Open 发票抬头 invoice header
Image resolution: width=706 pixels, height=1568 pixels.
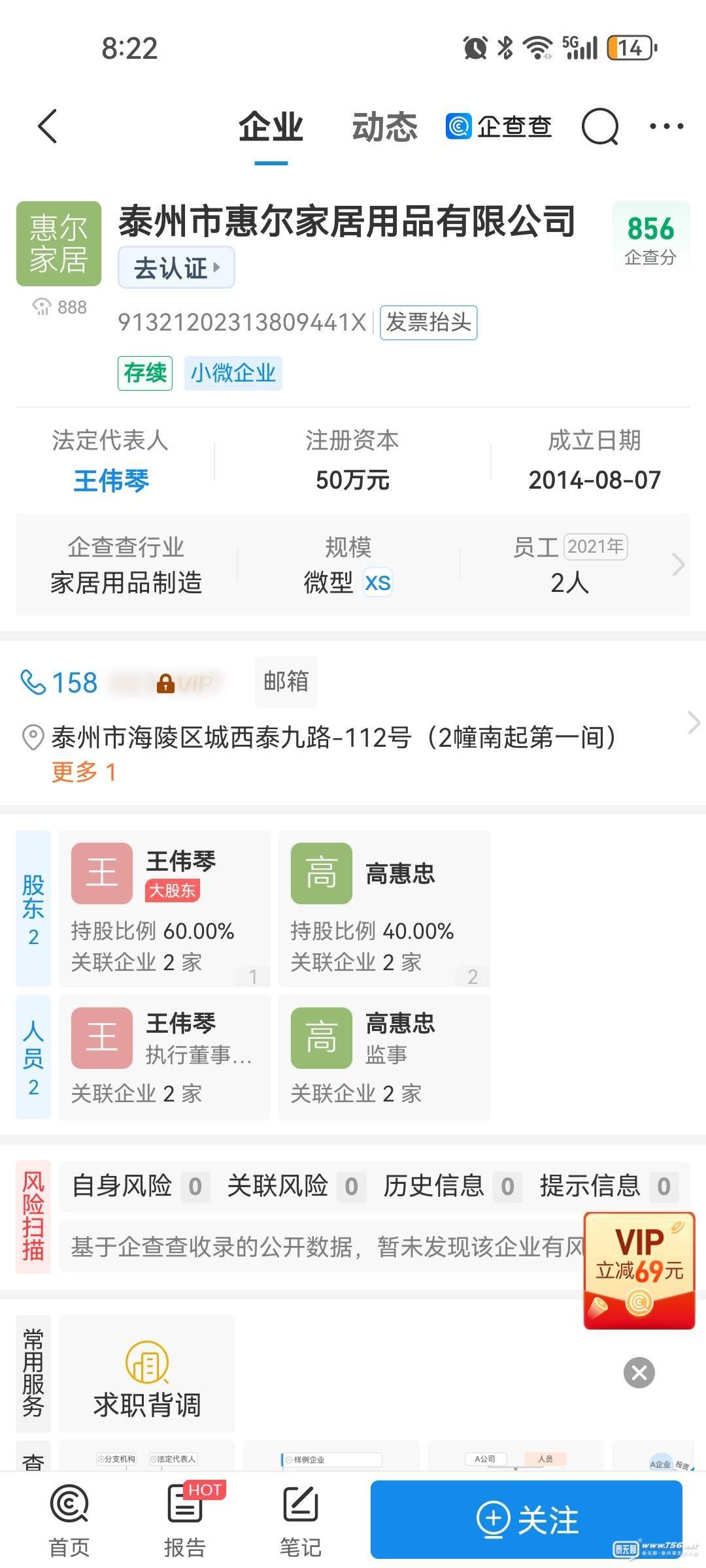(x=429, y=322)
